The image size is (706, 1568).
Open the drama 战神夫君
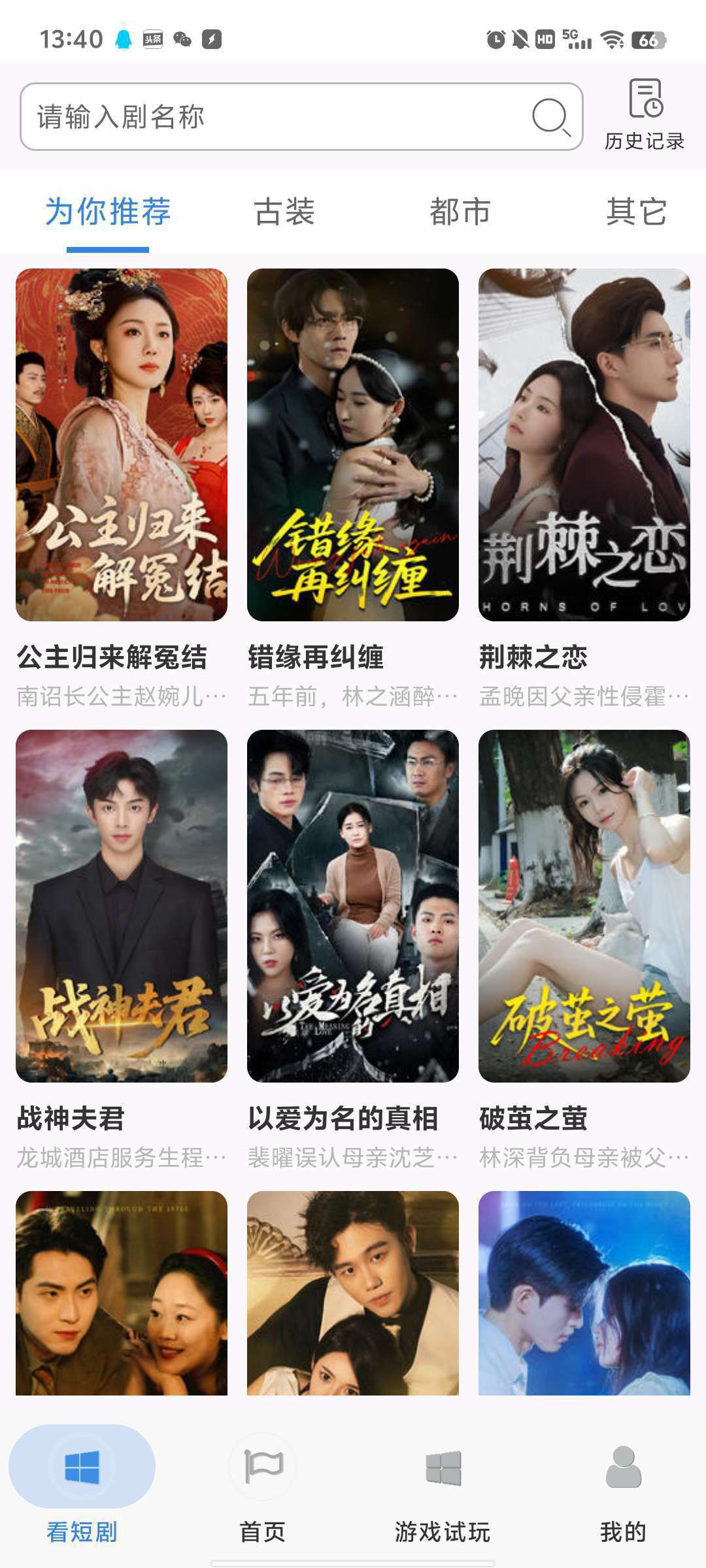click(x=122, y=906)
